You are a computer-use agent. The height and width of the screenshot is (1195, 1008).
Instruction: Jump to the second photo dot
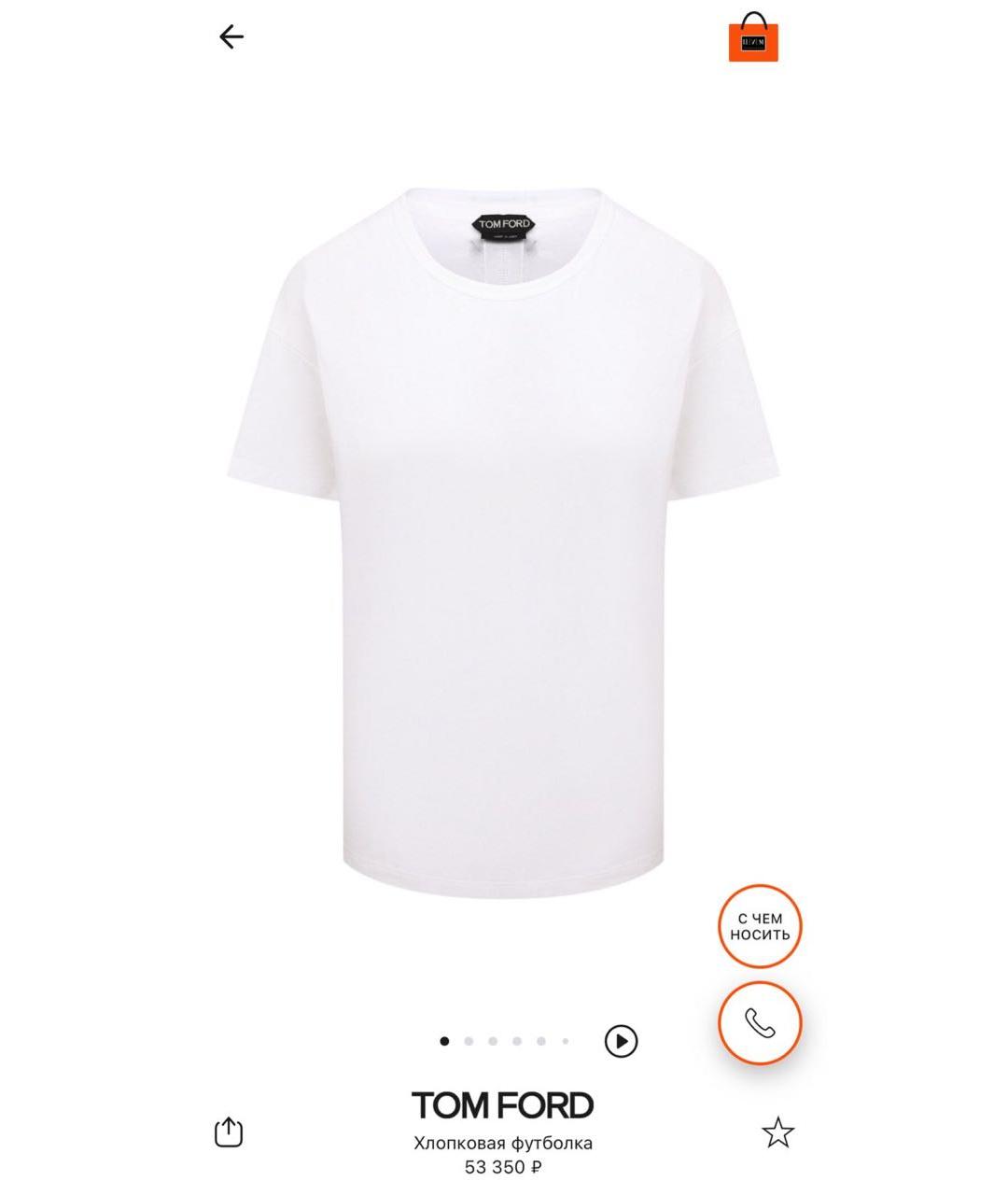(x=469, y=1041)
